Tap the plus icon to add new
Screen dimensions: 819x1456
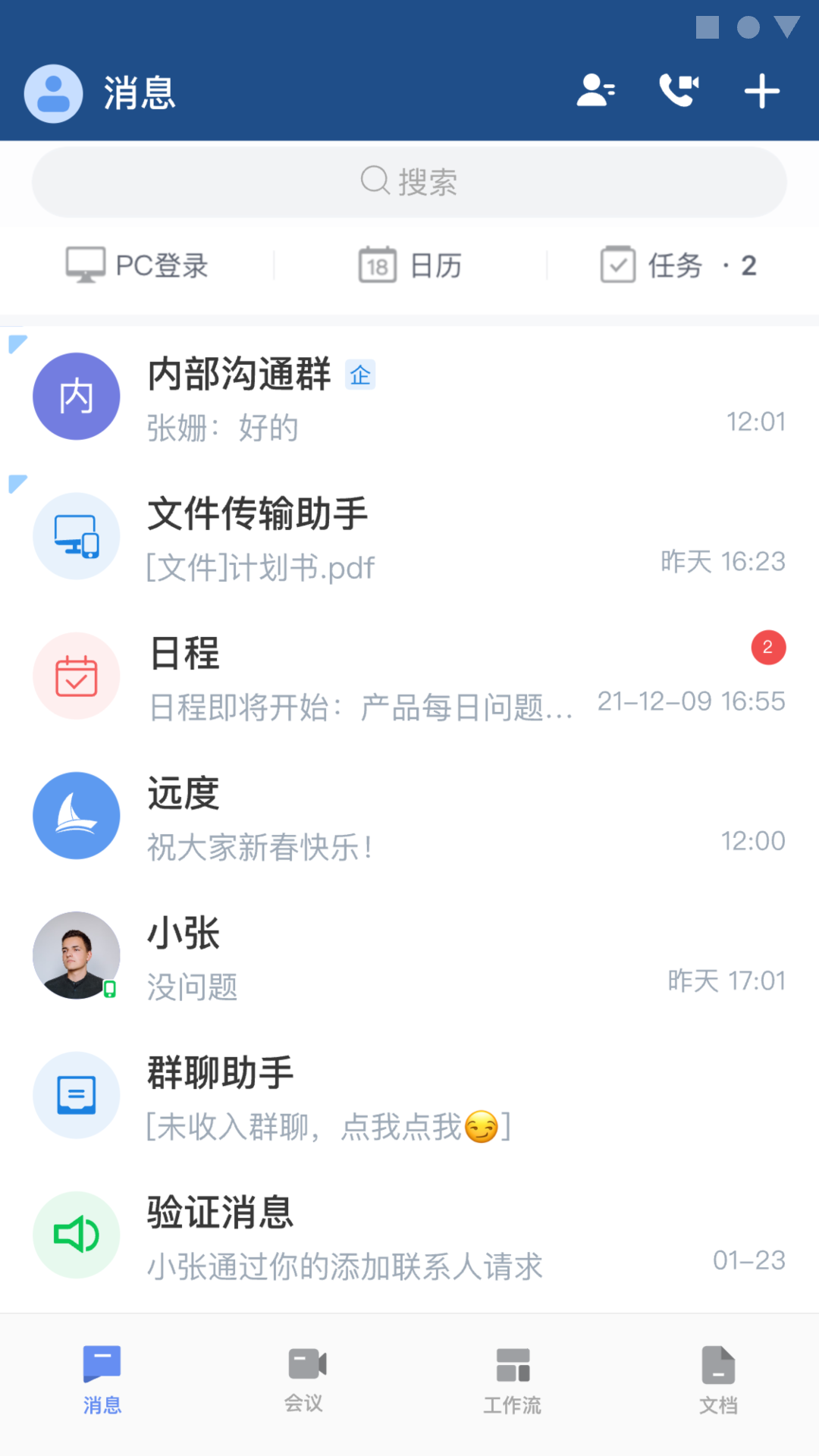pos(761,92)
